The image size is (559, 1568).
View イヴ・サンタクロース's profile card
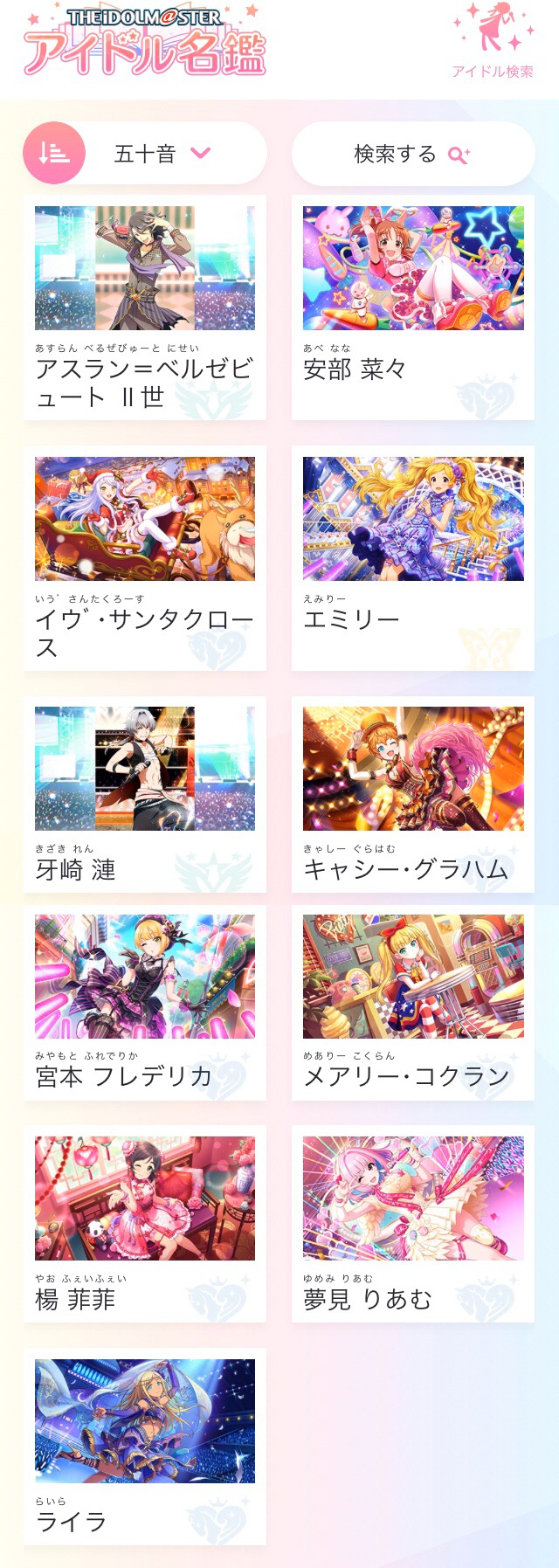(145, 557)
